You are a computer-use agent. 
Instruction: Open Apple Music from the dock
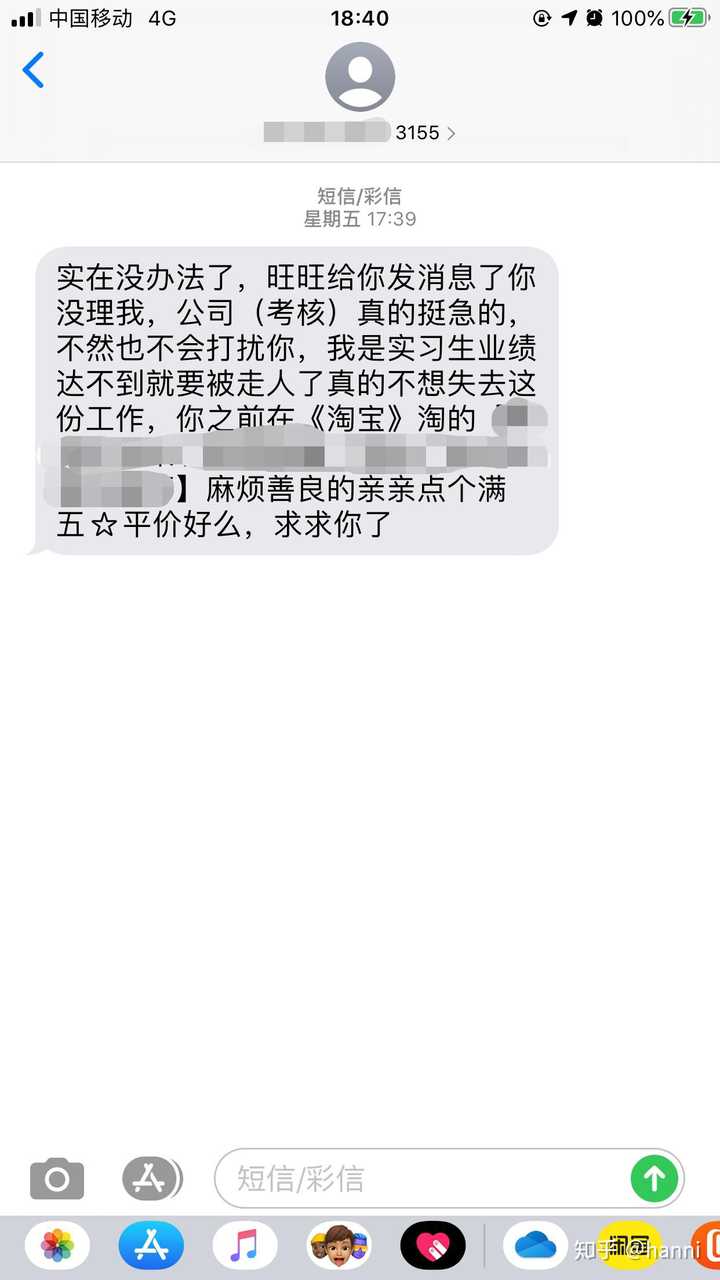[x=244, y=1247]
